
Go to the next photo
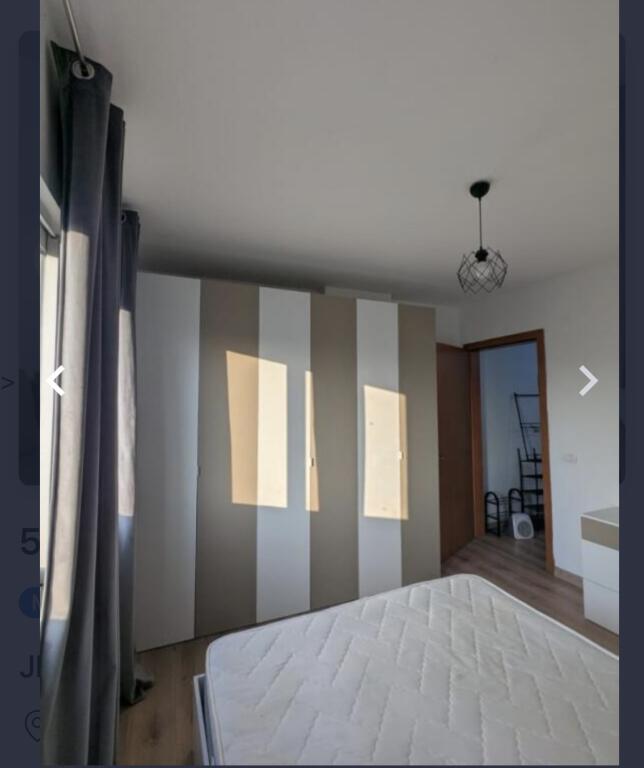[588, 381]
